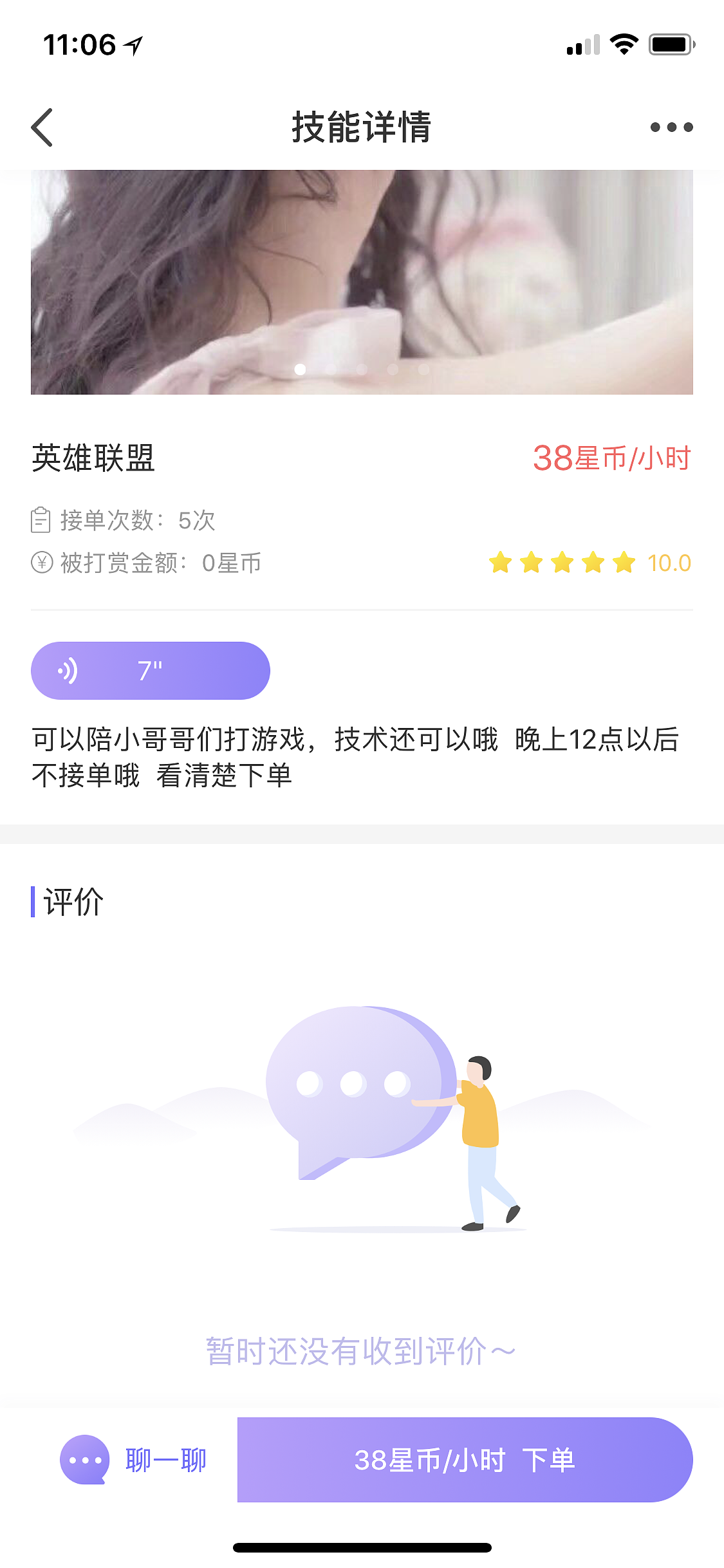Play the 7-second voice introduction clip

[x=151, y=670]
